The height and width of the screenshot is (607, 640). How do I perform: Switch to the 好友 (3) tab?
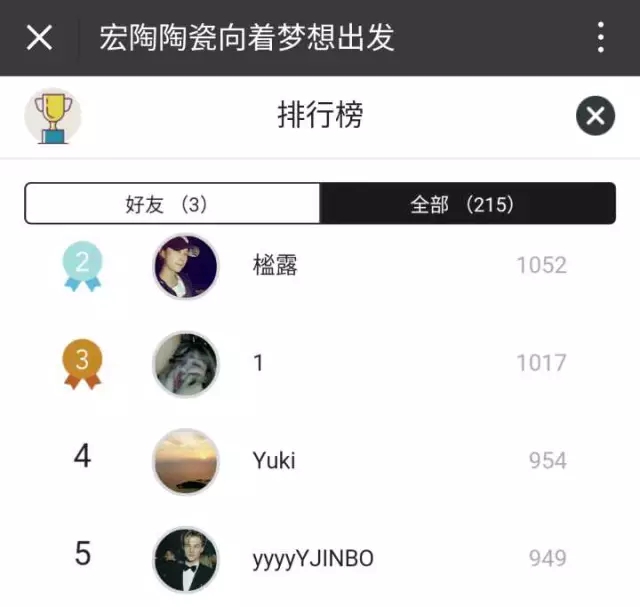point(172,204)
